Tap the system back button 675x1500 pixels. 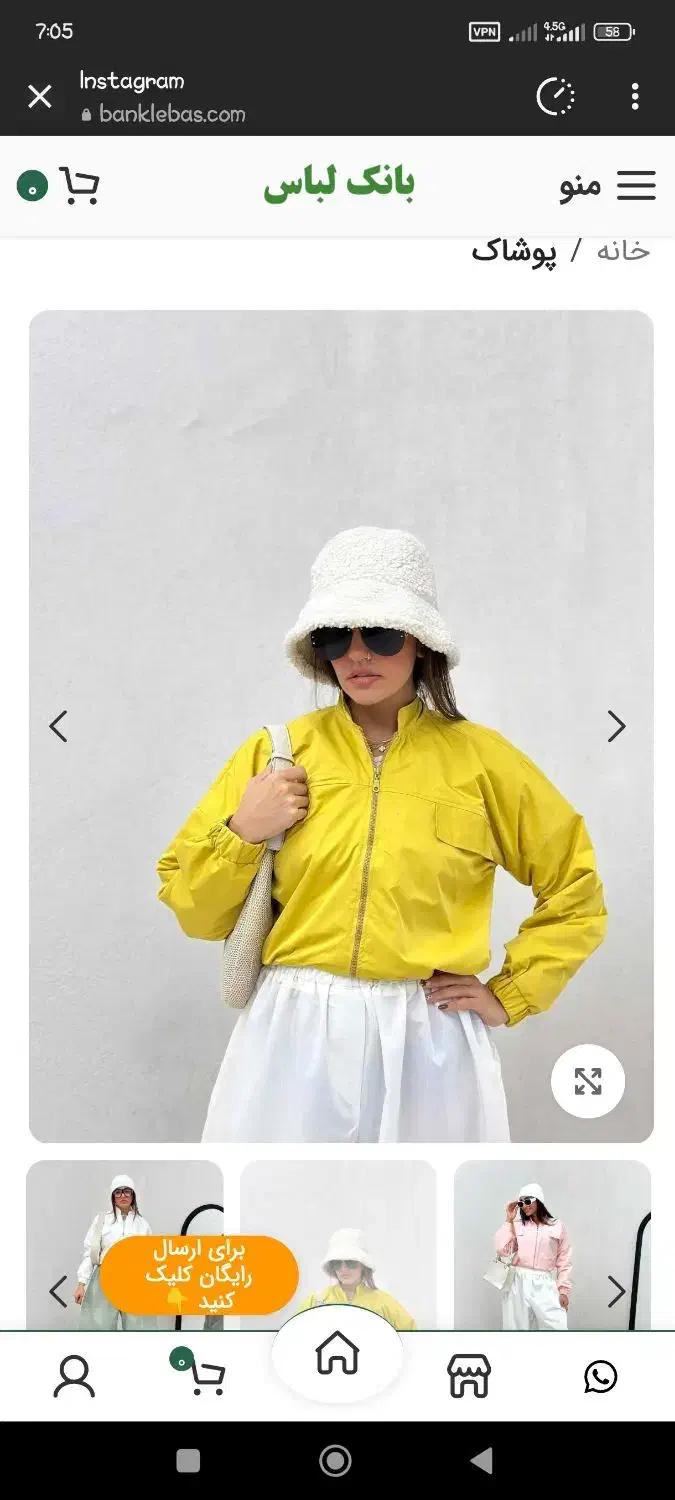(482, 1461)
